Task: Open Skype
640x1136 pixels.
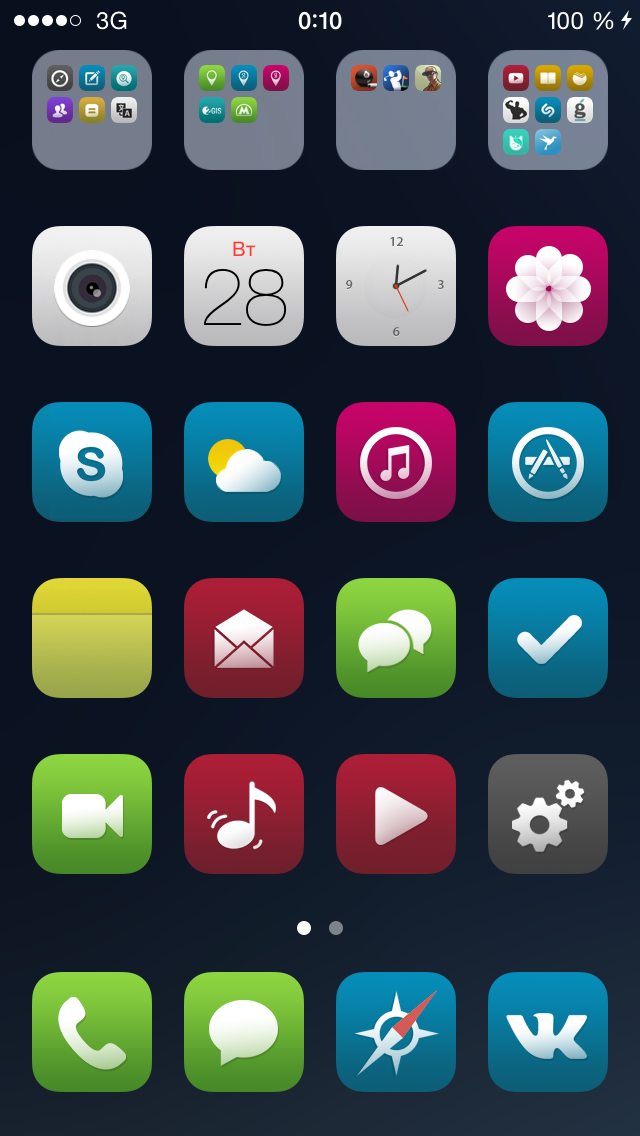Action: coord(92,462)
